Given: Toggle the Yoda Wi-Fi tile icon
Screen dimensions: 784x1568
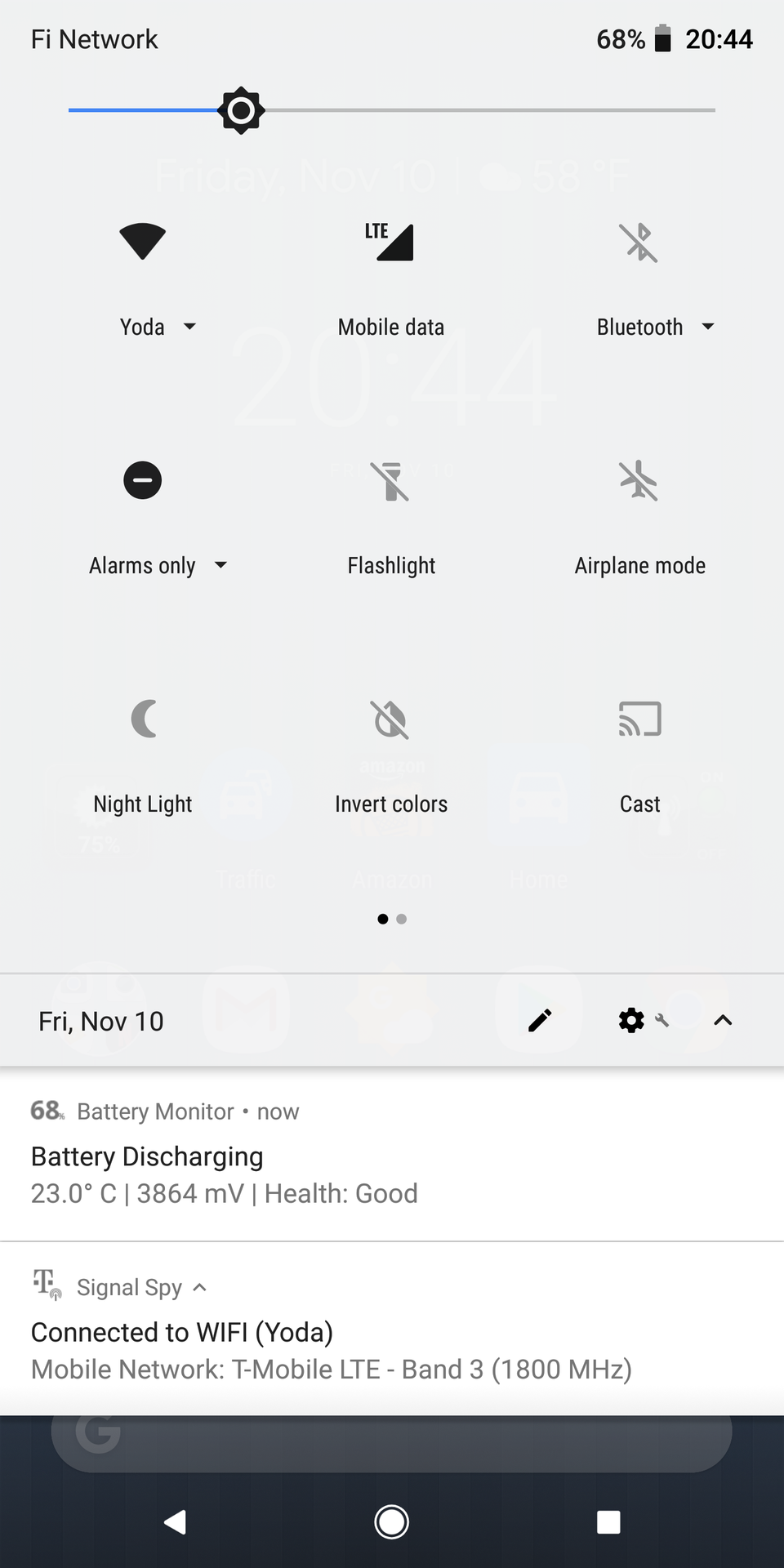Looking at the screenshot, I should (x=142, y=242).
